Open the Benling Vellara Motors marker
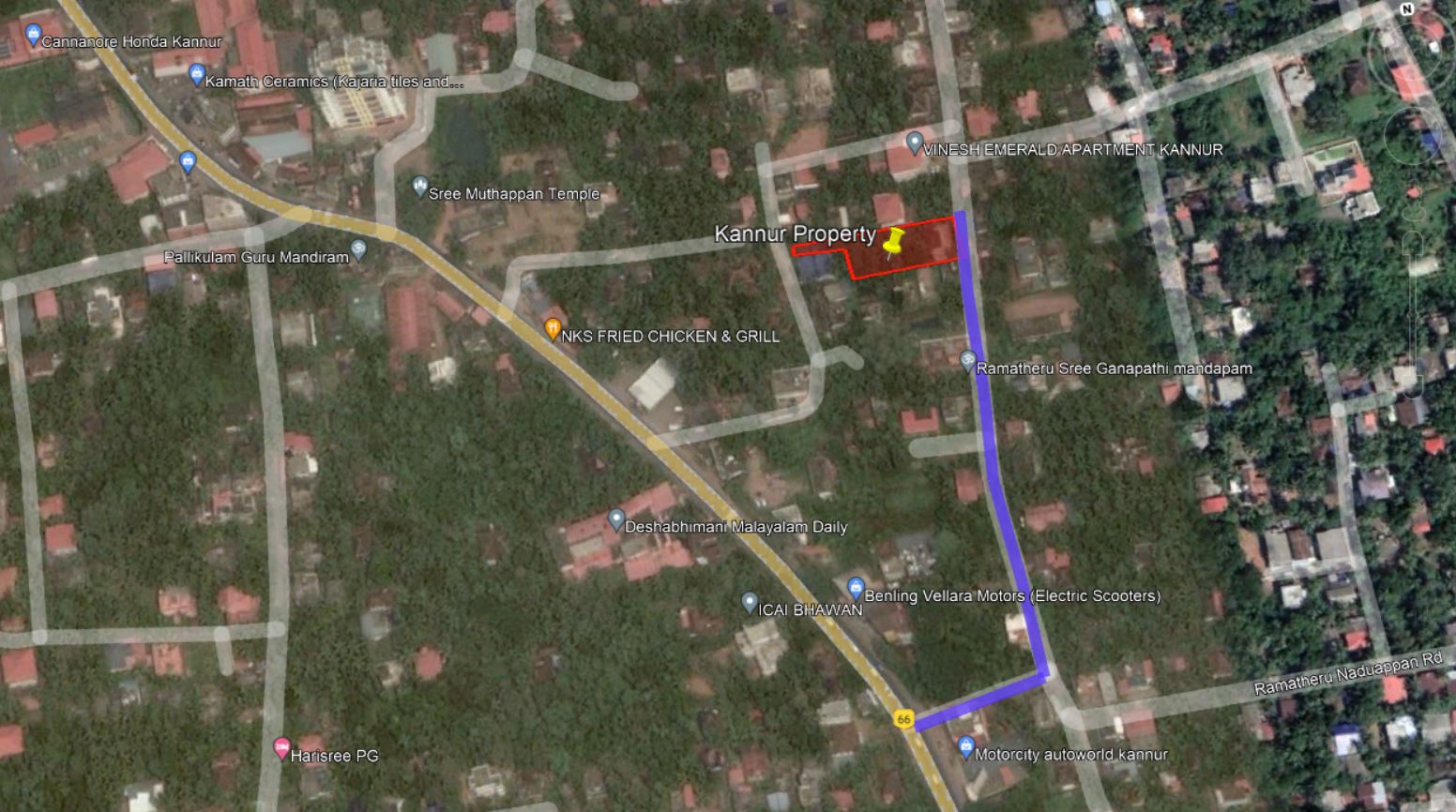 click(x=855, y=588)
